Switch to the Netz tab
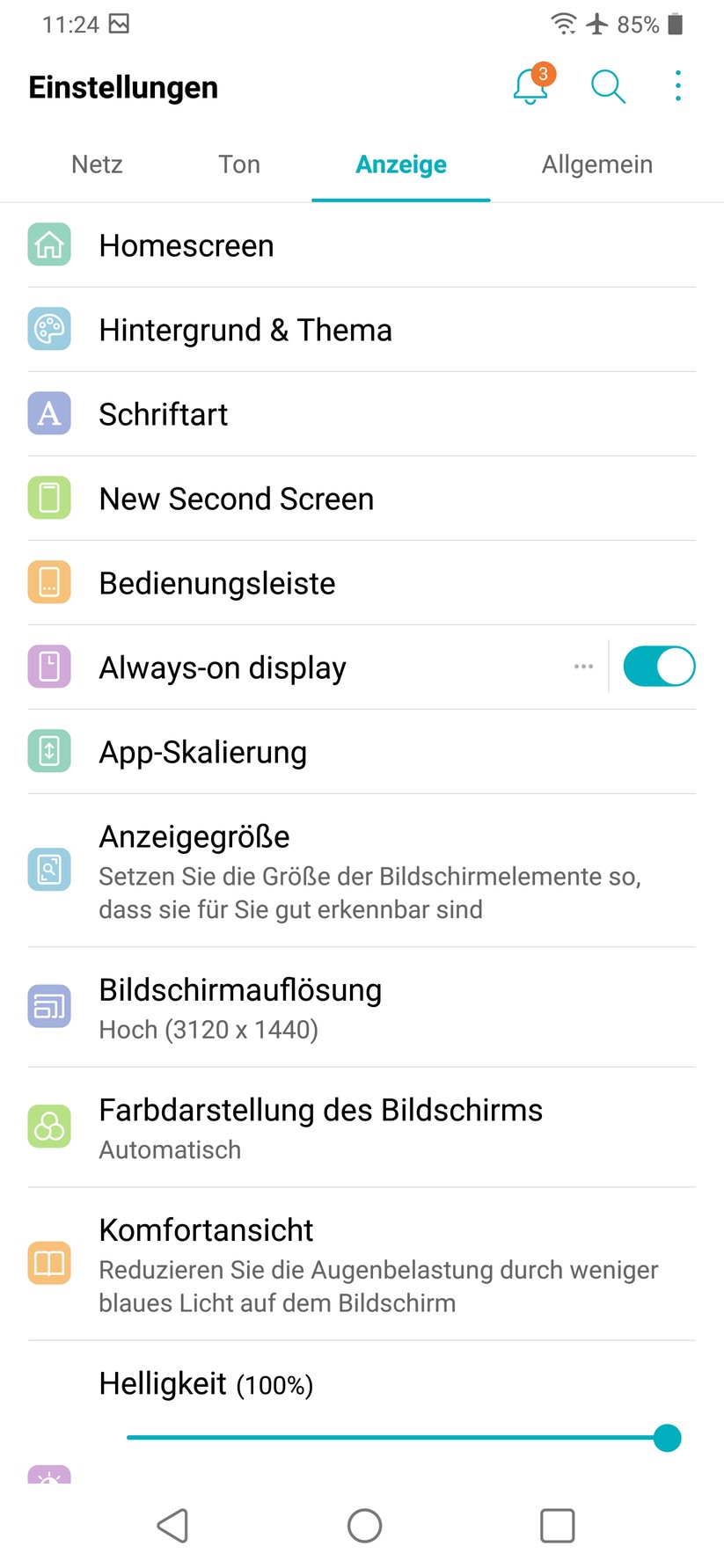724x1568 pixels. (x=97, y=164)
